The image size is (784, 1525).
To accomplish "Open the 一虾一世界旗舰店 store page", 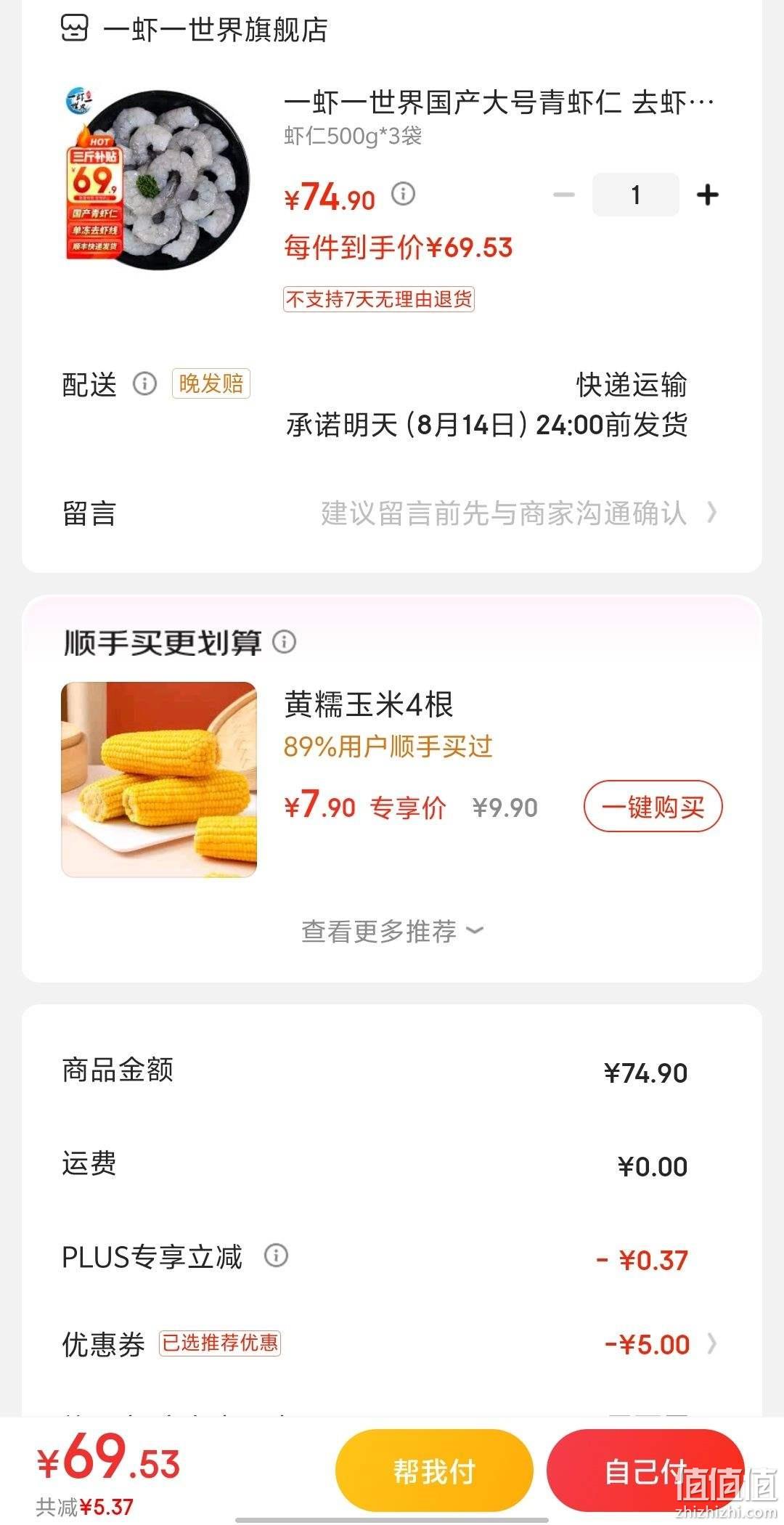I will tap(194, 30).
